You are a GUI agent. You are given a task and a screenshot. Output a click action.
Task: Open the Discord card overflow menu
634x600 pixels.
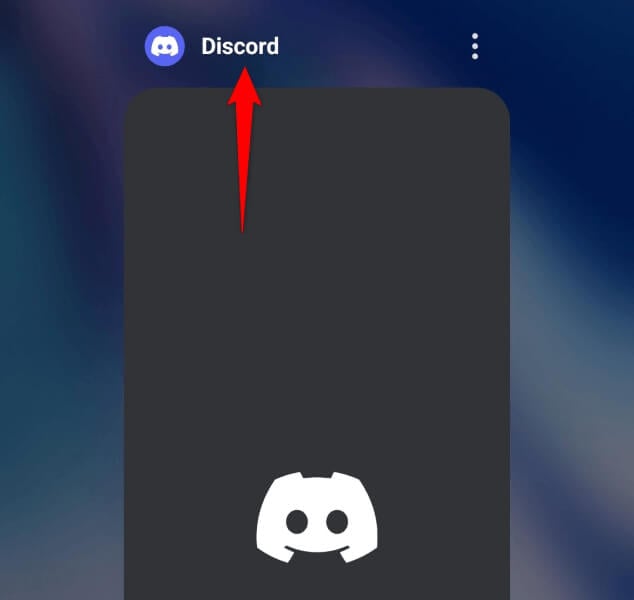pyautogui.click(x=475, y=46)
